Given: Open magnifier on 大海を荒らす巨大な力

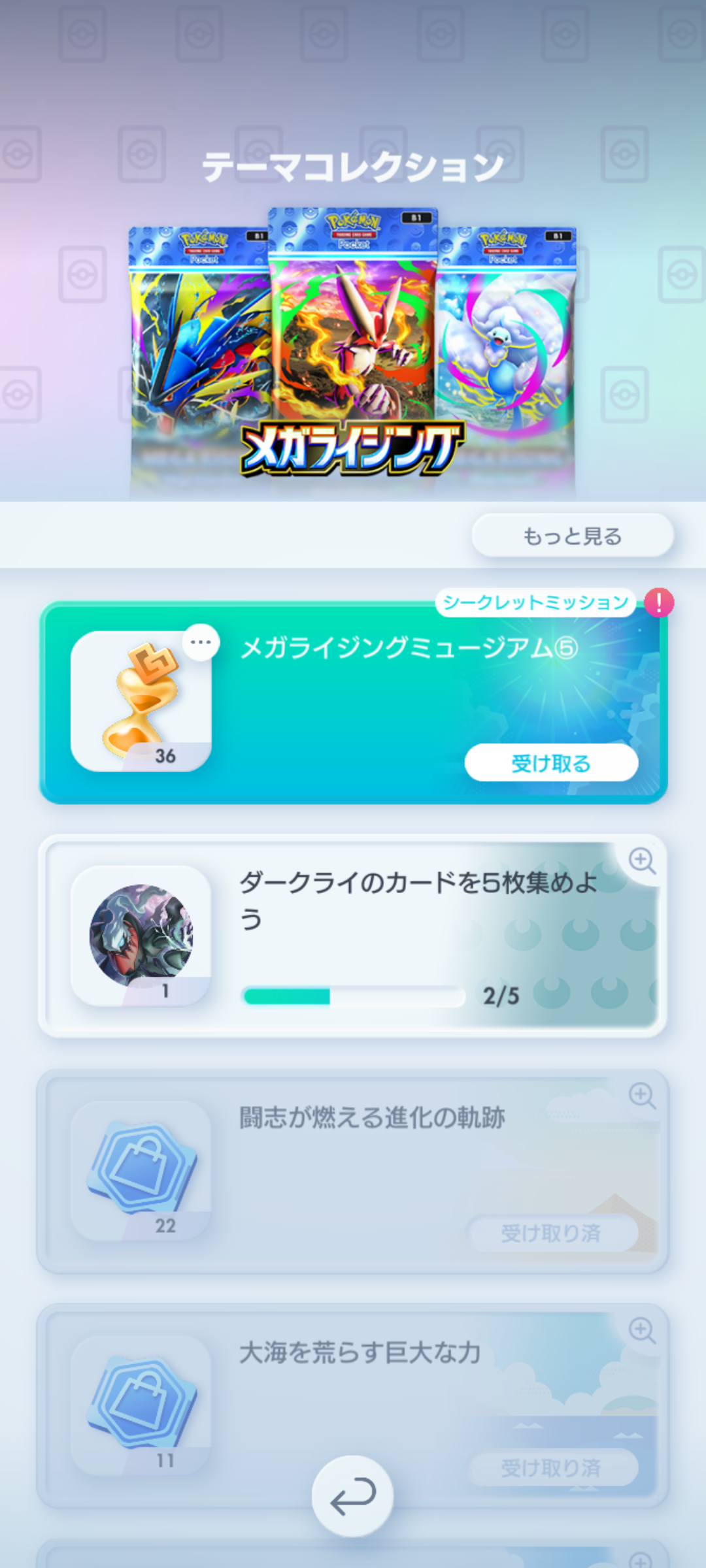Looking at the screenshot, I should (642, 1330).
